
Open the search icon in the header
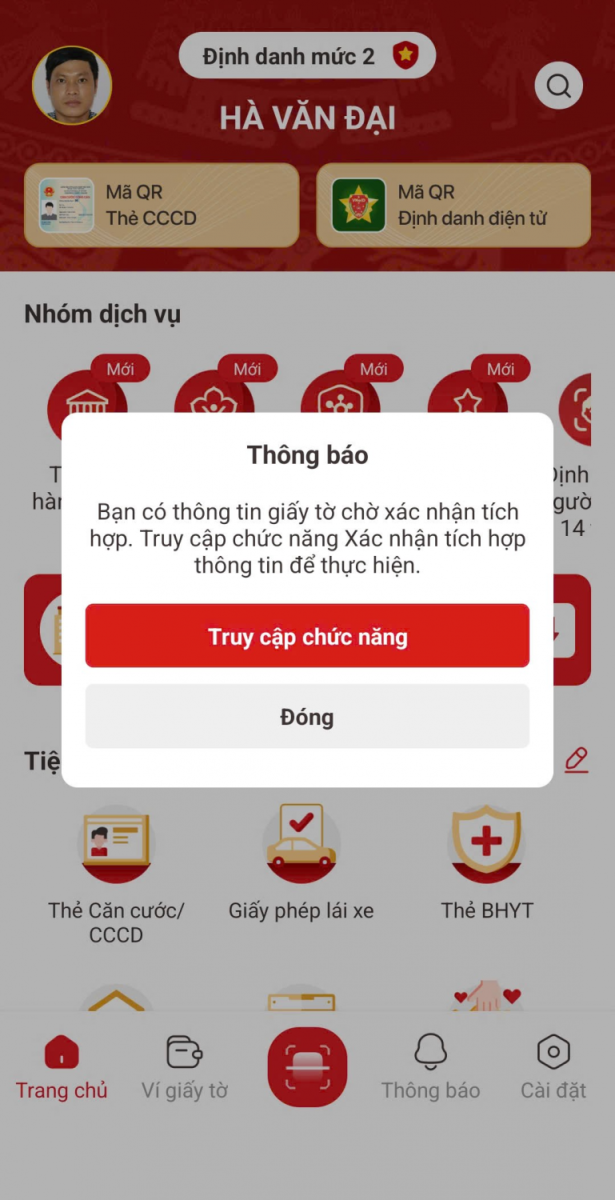point(559,87)
